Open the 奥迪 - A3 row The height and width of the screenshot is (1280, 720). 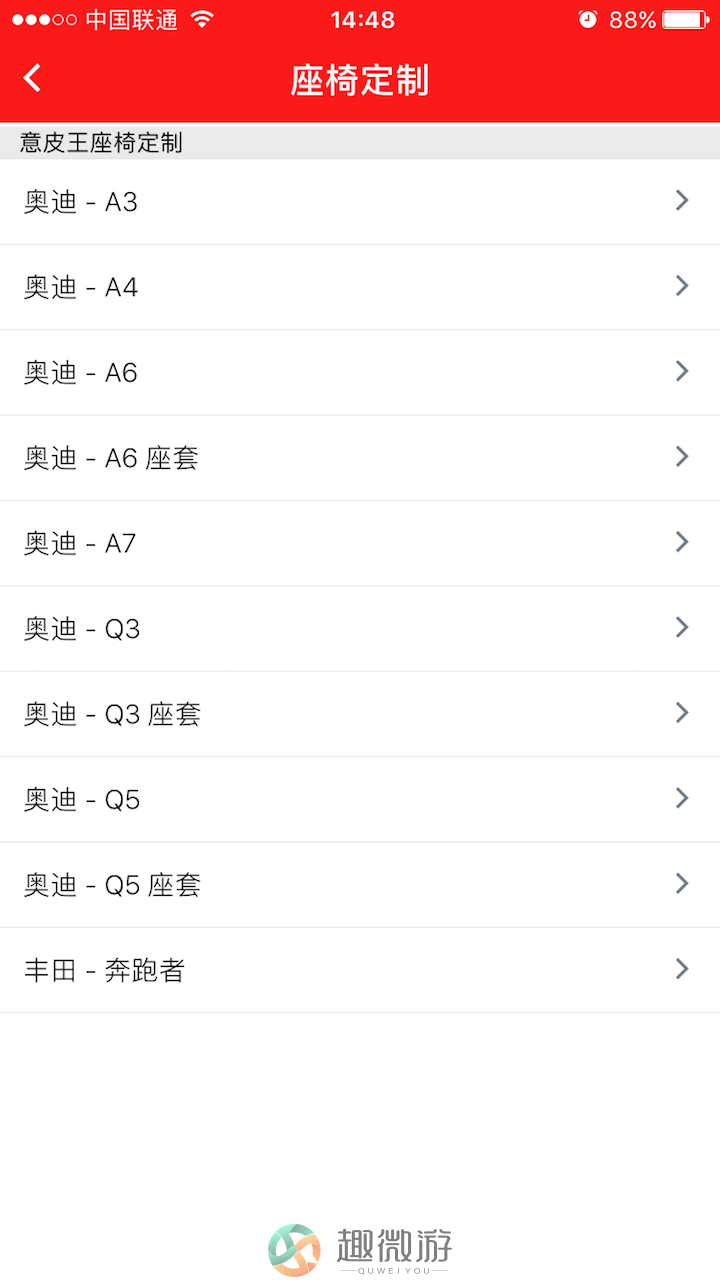click(360, 201)
